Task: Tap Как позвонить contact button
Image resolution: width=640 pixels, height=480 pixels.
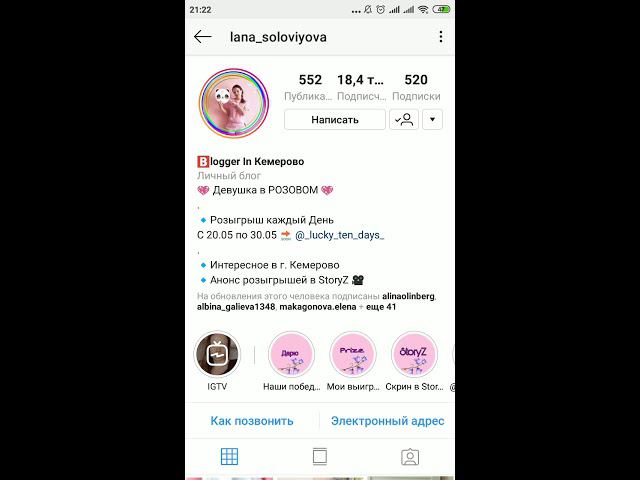Action: 252,421
